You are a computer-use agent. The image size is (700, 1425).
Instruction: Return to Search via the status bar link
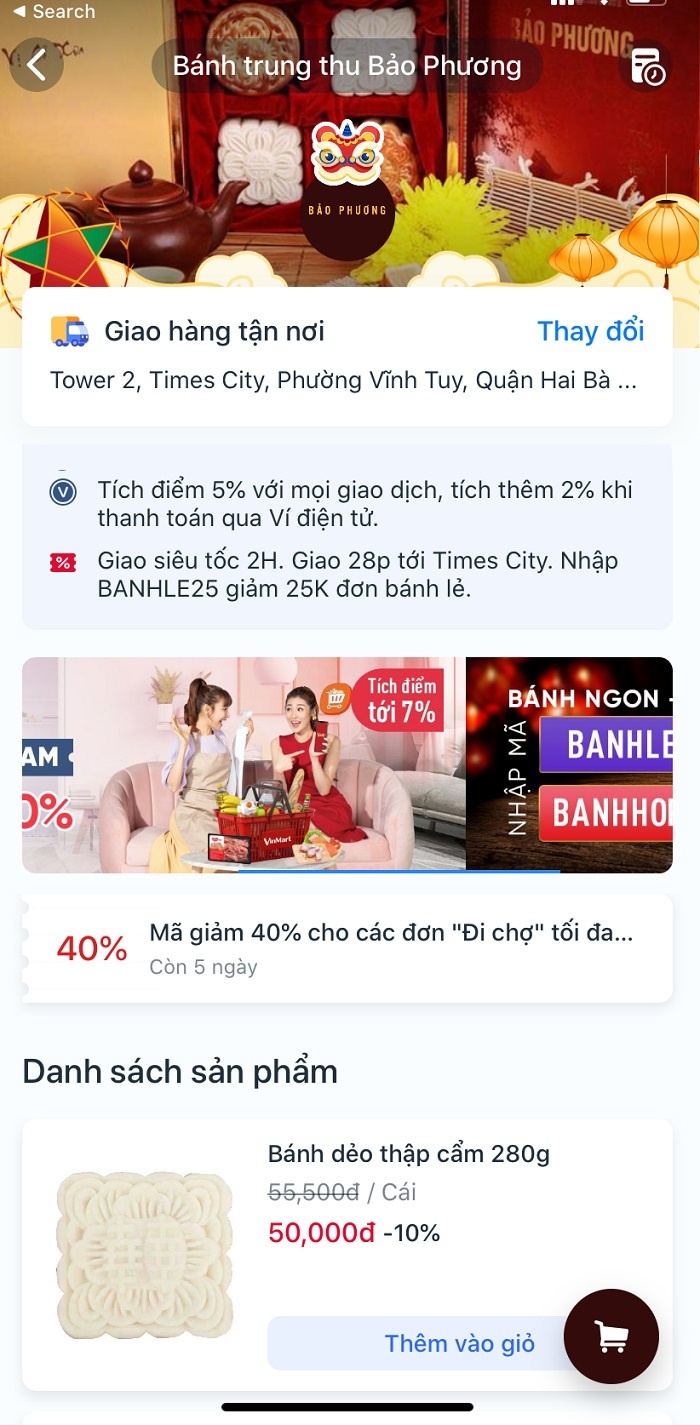click(x=54, y=12)
